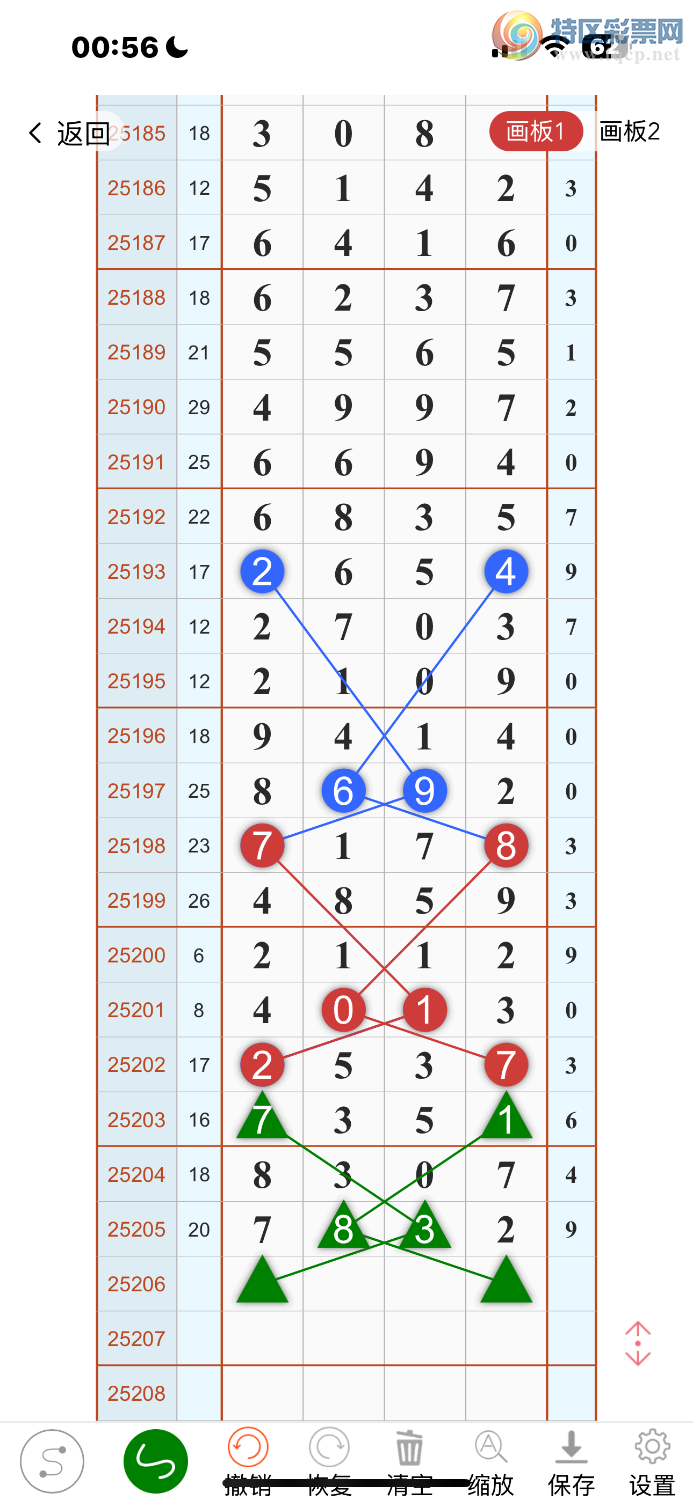Switch to the 画板1 tab
This screenshot has width=693, height=1500.
click(x=536, y=131)
